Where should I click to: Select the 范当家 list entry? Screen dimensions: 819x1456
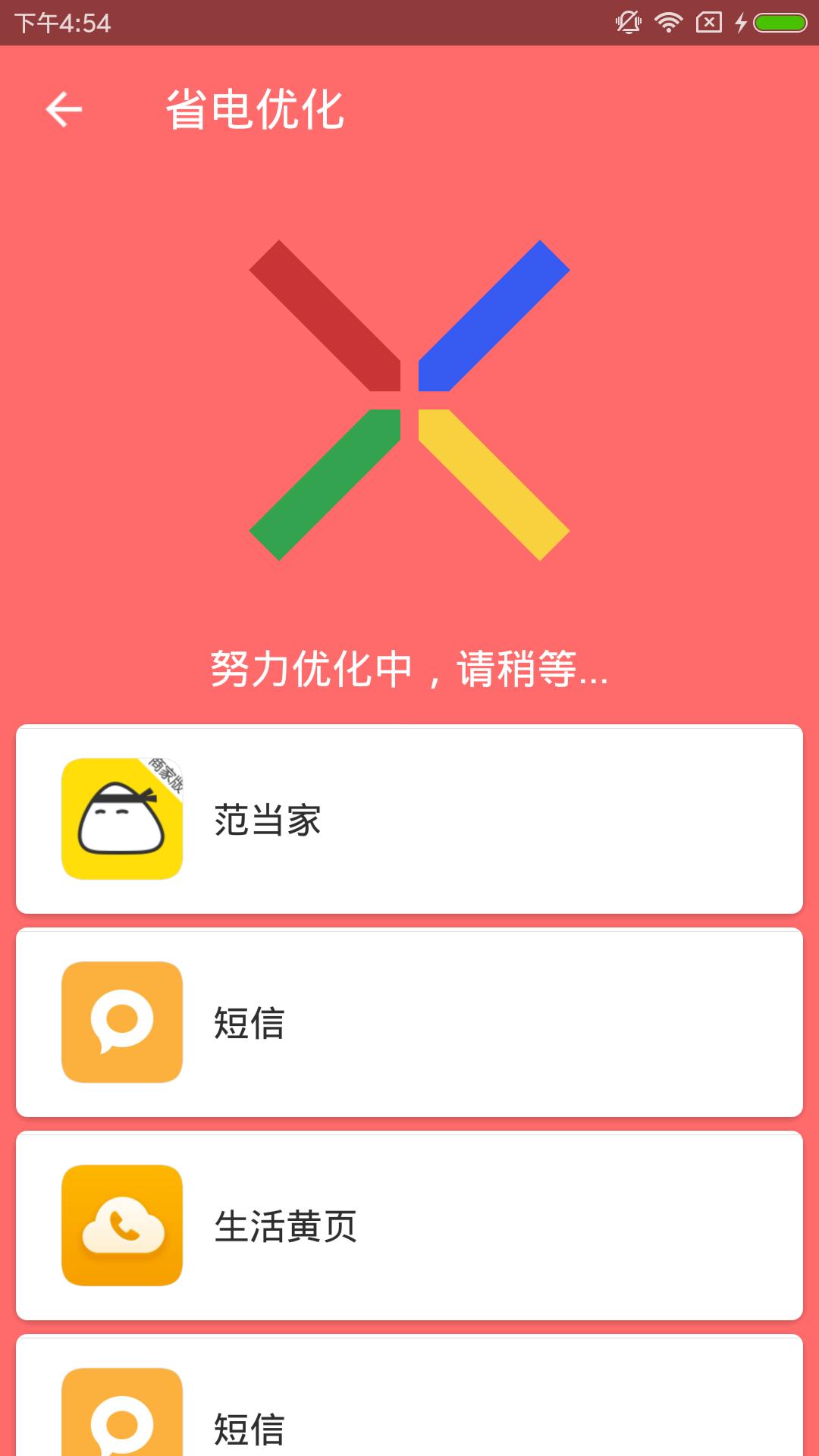[409, 819]
